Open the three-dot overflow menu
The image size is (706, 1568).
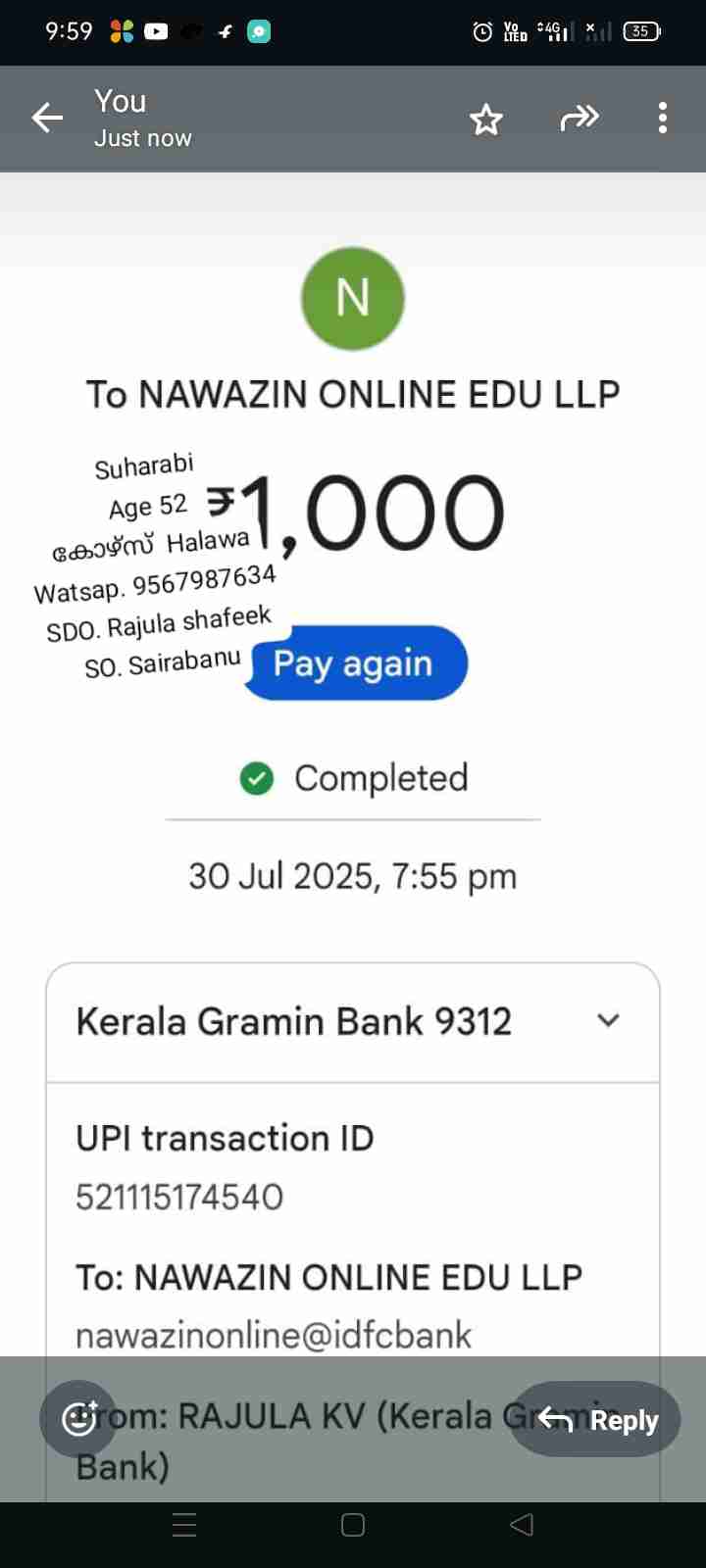(663, 119)
